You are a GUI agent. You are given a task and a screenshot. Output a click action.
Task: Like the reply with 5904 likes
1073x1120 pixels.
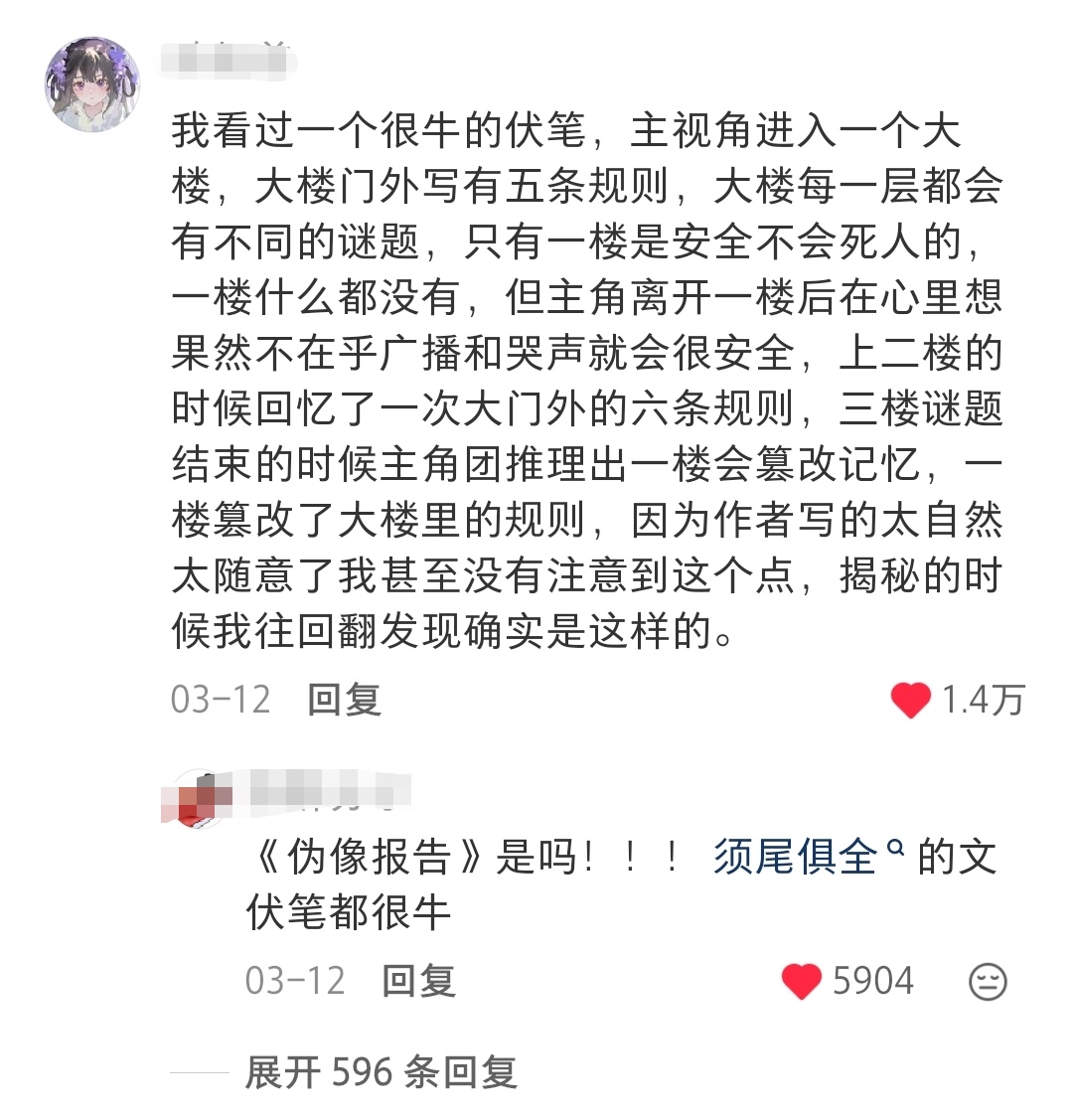tap(801, 981)
